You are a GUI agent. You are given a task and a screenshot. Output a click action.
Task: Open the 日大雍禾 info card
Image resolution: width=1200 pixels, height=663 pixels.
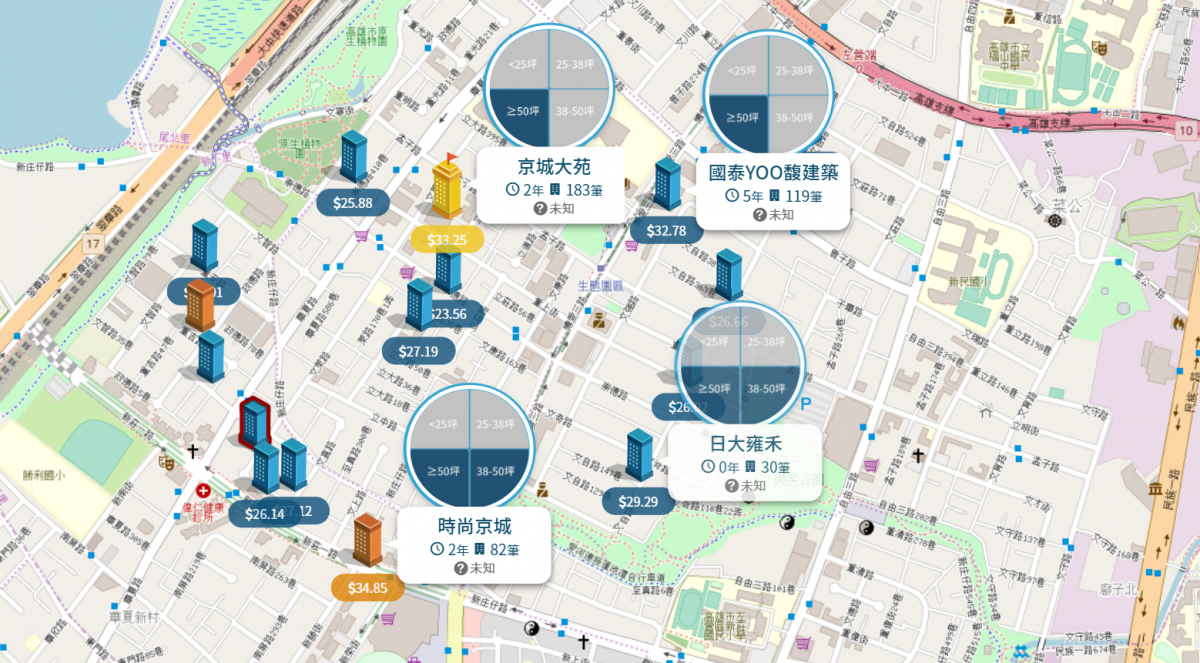pyautogui.click(x=745, y=462)
